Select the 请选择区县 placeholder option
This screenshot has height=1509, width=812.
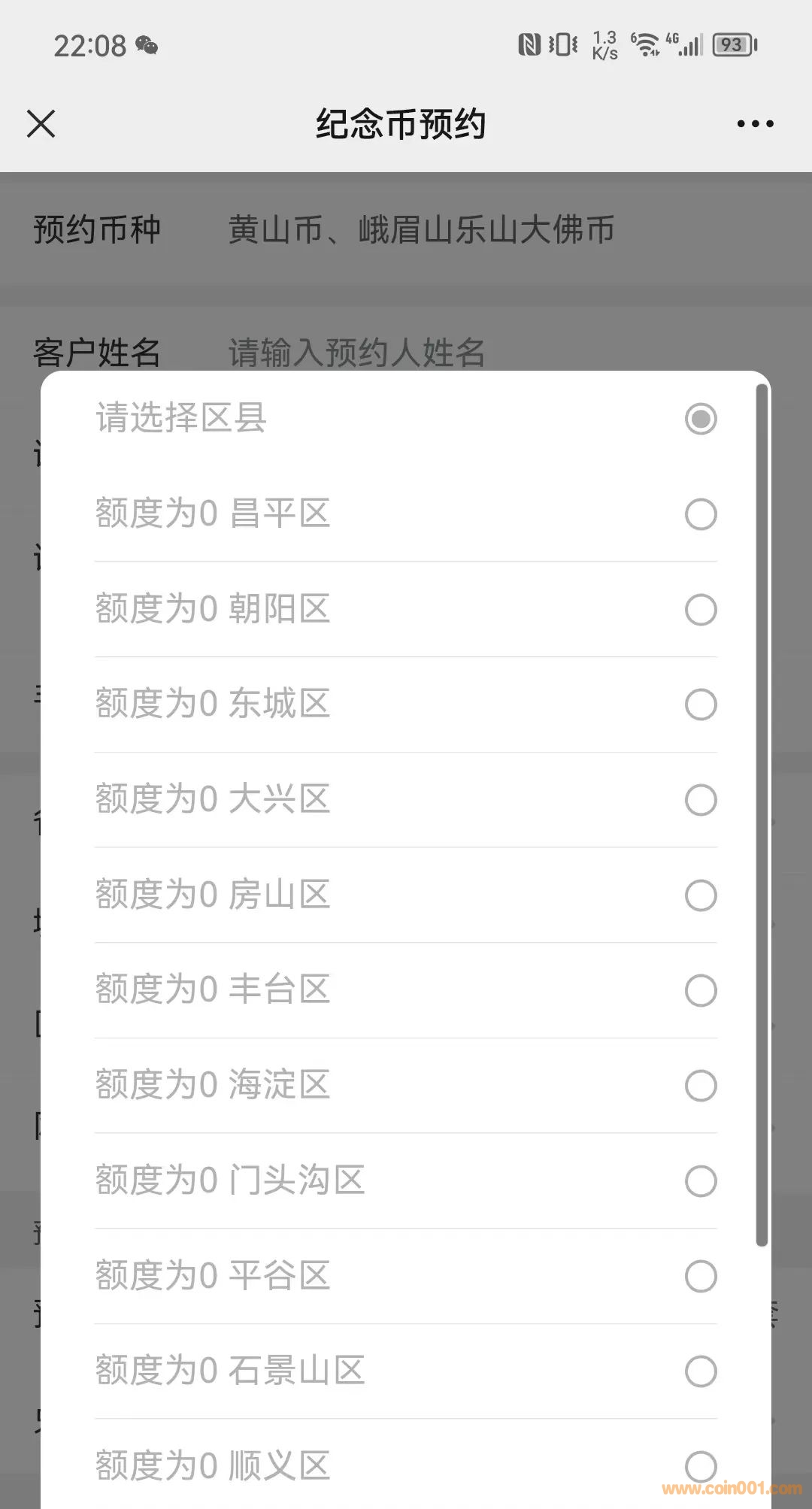pyautogui.click(x=406, y=419)
